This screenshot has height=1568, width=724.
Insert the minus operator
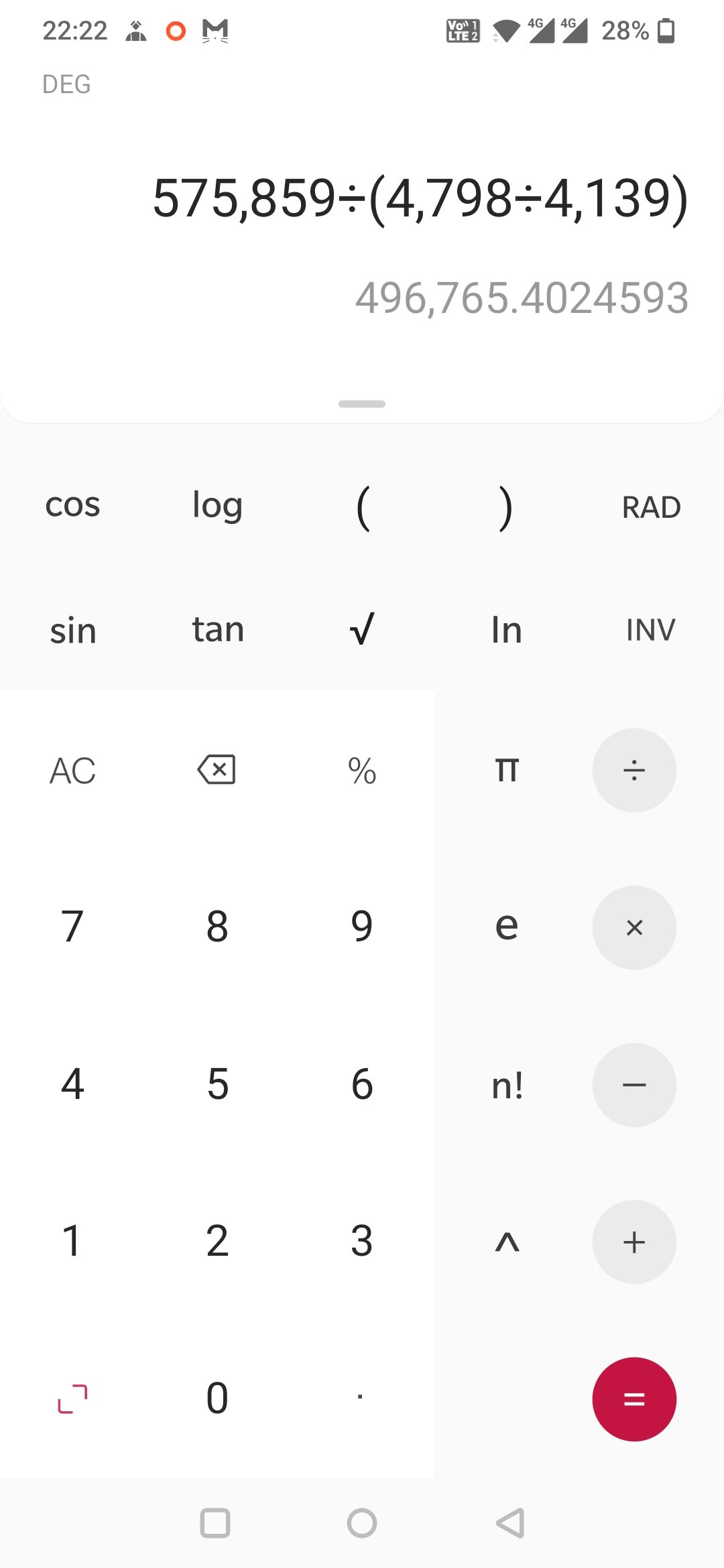[x=633, y=1085]
